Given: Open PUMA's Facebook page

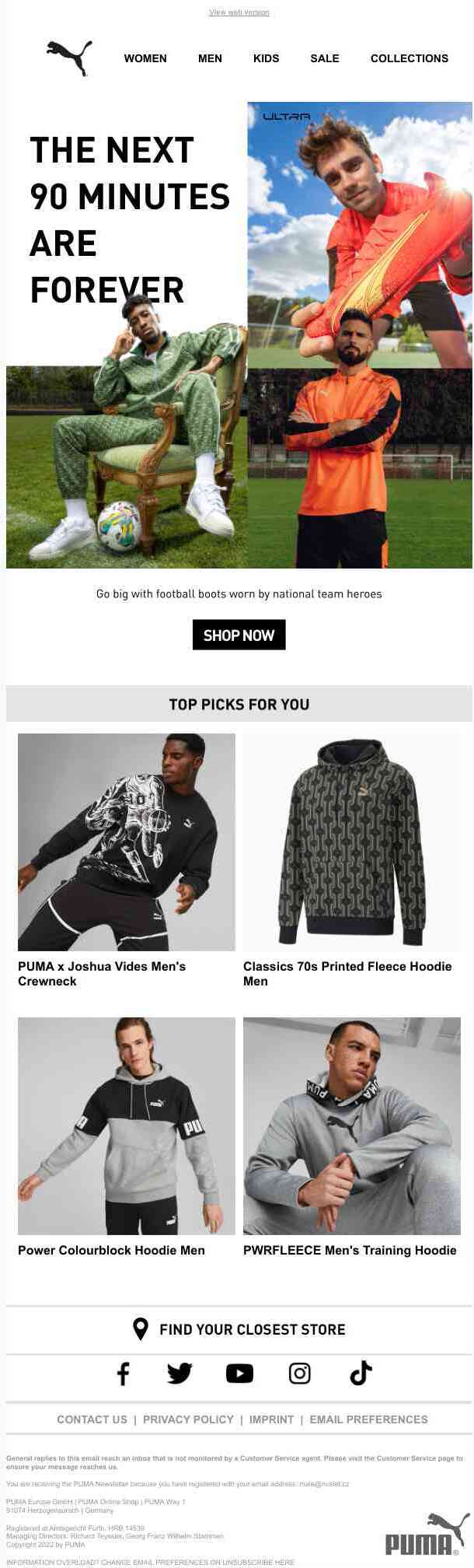Looking at the screenshot, I should [123, 1374].
